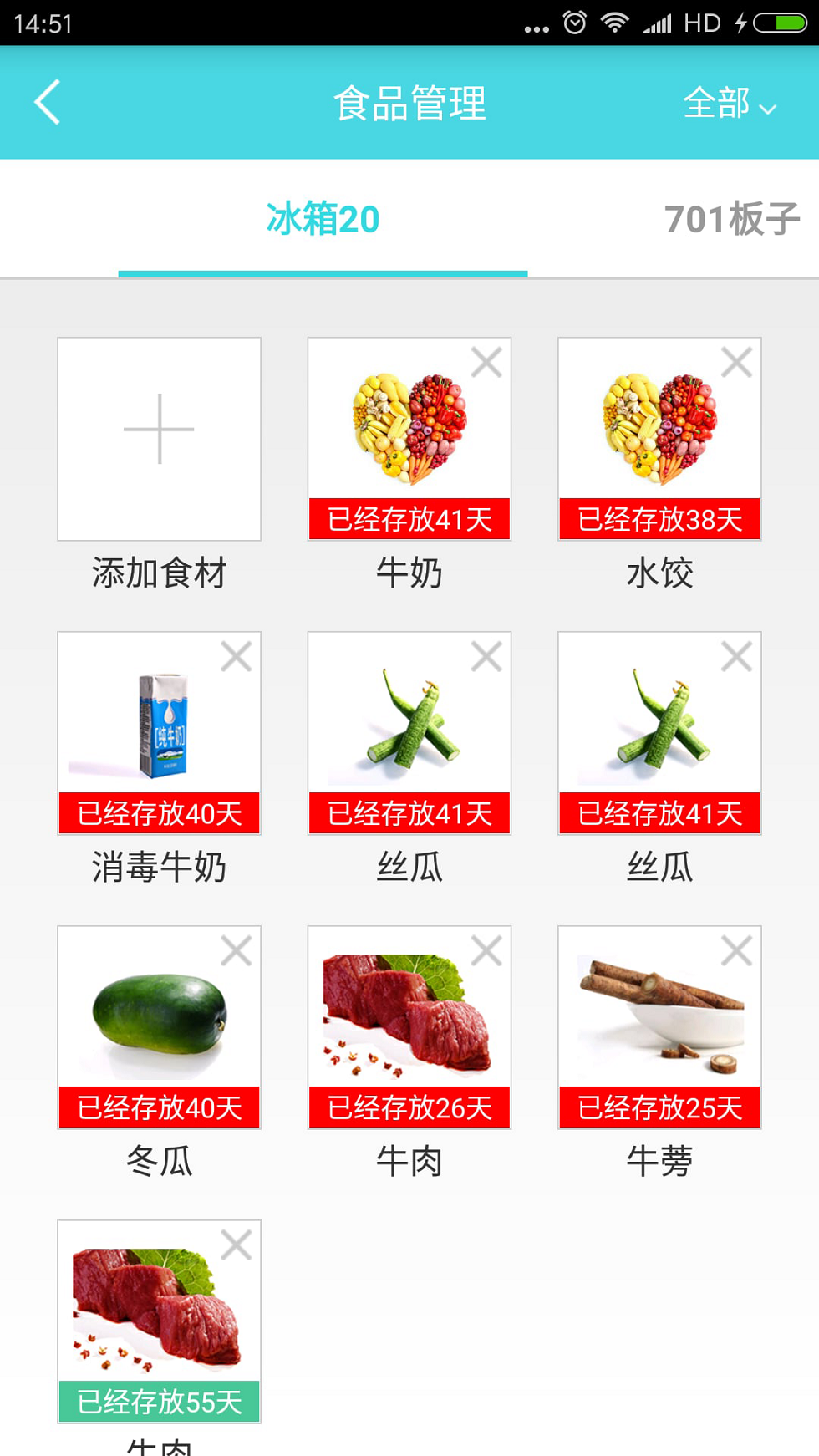Remove the 牛奶 item with its X
819x1456 pixels.
tap(486, 363)
